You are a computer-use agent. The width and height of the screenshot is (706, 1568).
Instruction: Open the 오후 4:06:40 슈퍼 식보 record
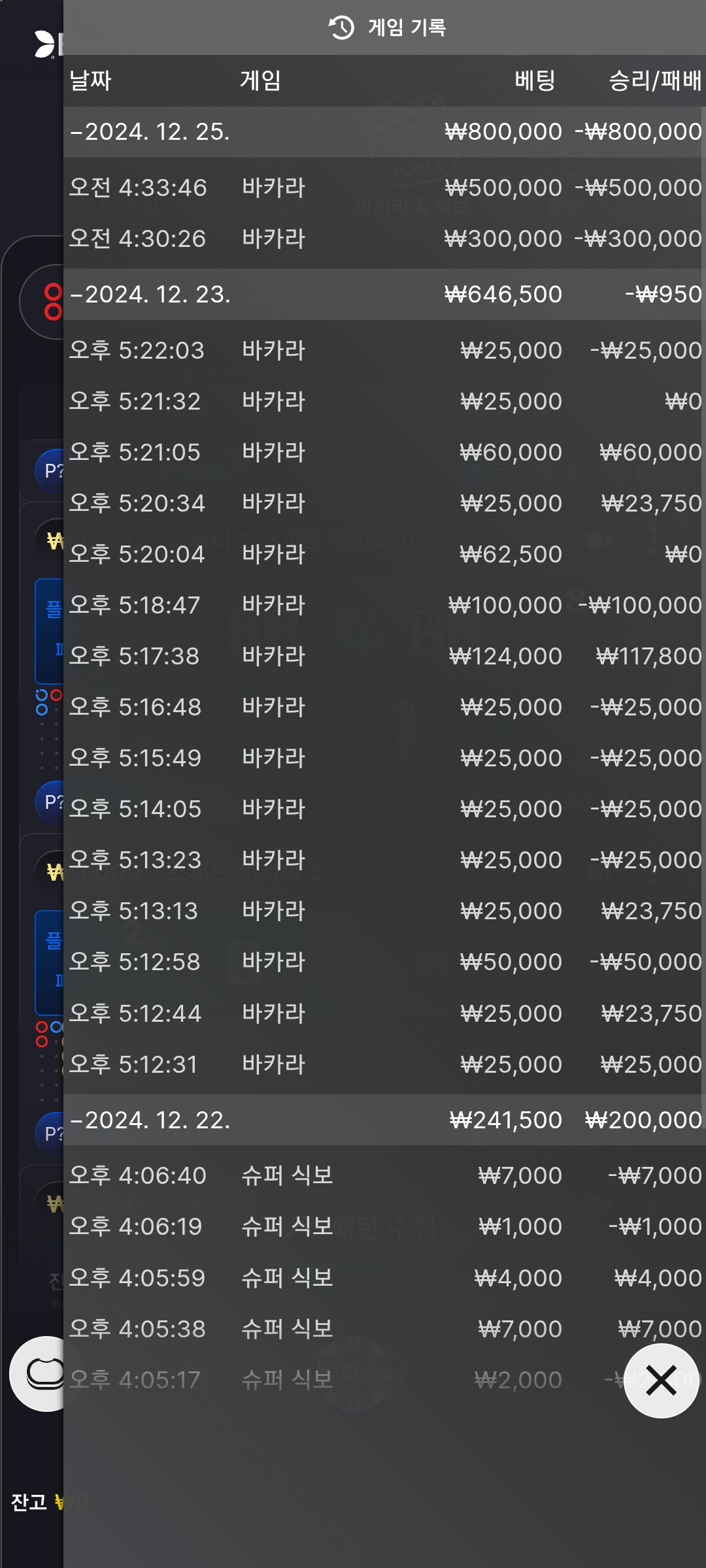(384, 1176)
